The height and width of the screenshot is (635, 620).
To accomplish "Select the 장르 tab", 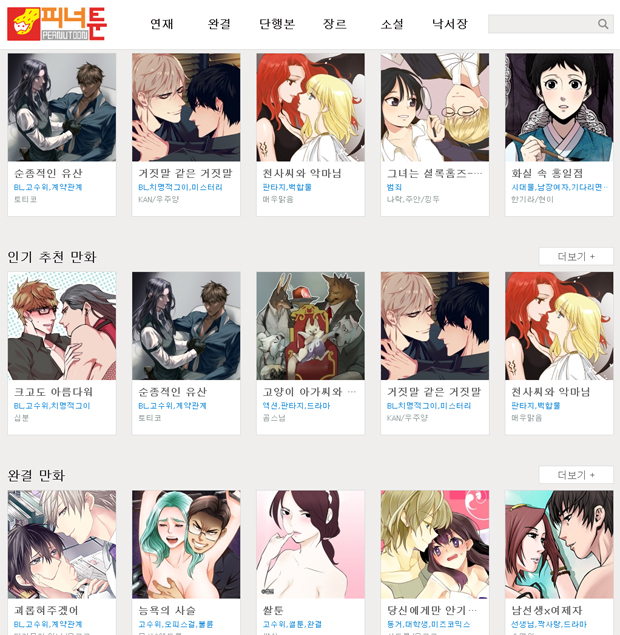I will click(x=335, y=24).
